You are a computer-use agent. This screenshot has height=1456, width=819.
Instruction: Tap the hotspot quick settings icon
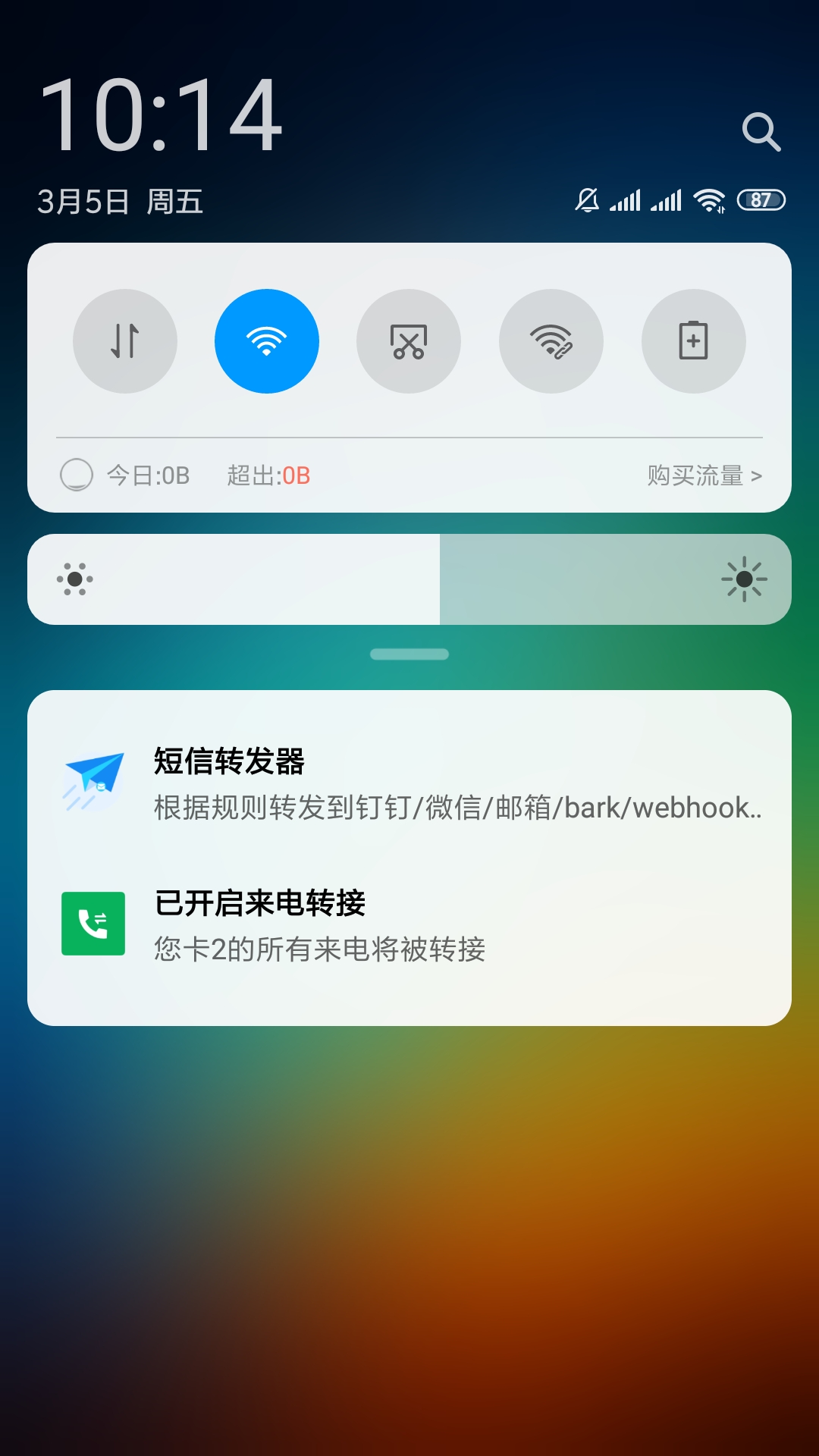point(551,341)
